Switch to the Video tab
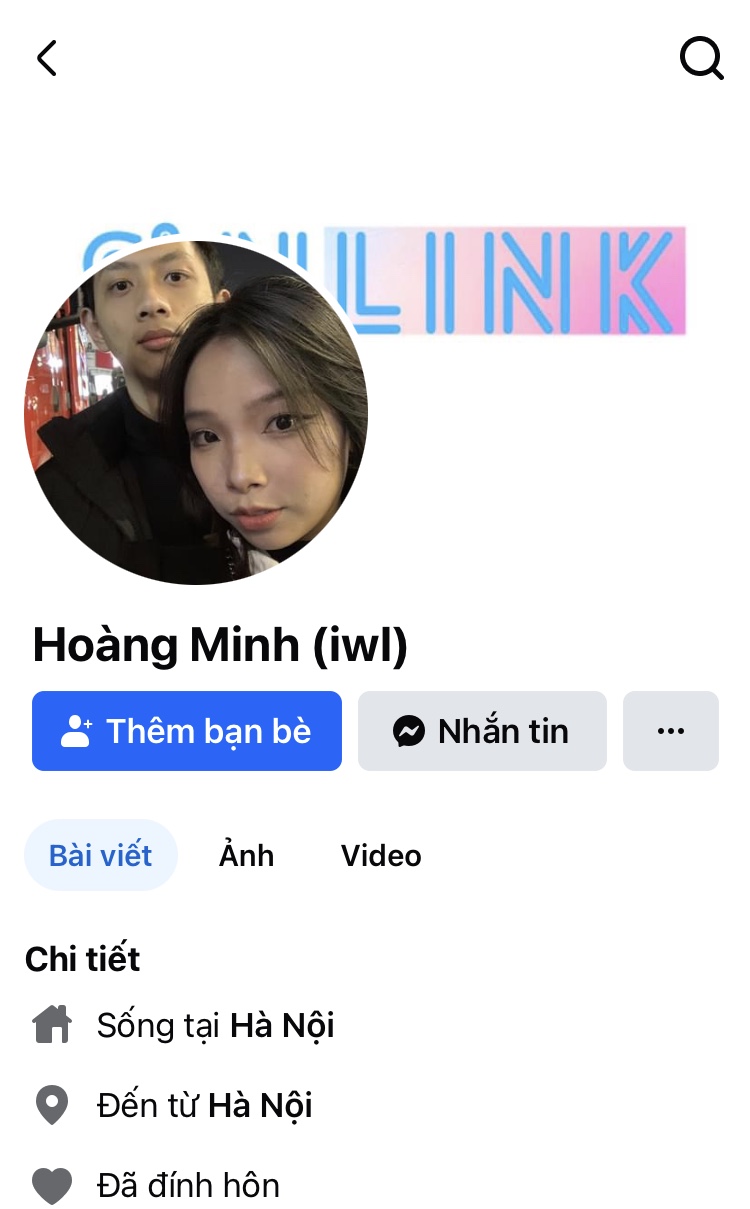The width and height of the screenshot is (750, 1209). tap(381, 855)
